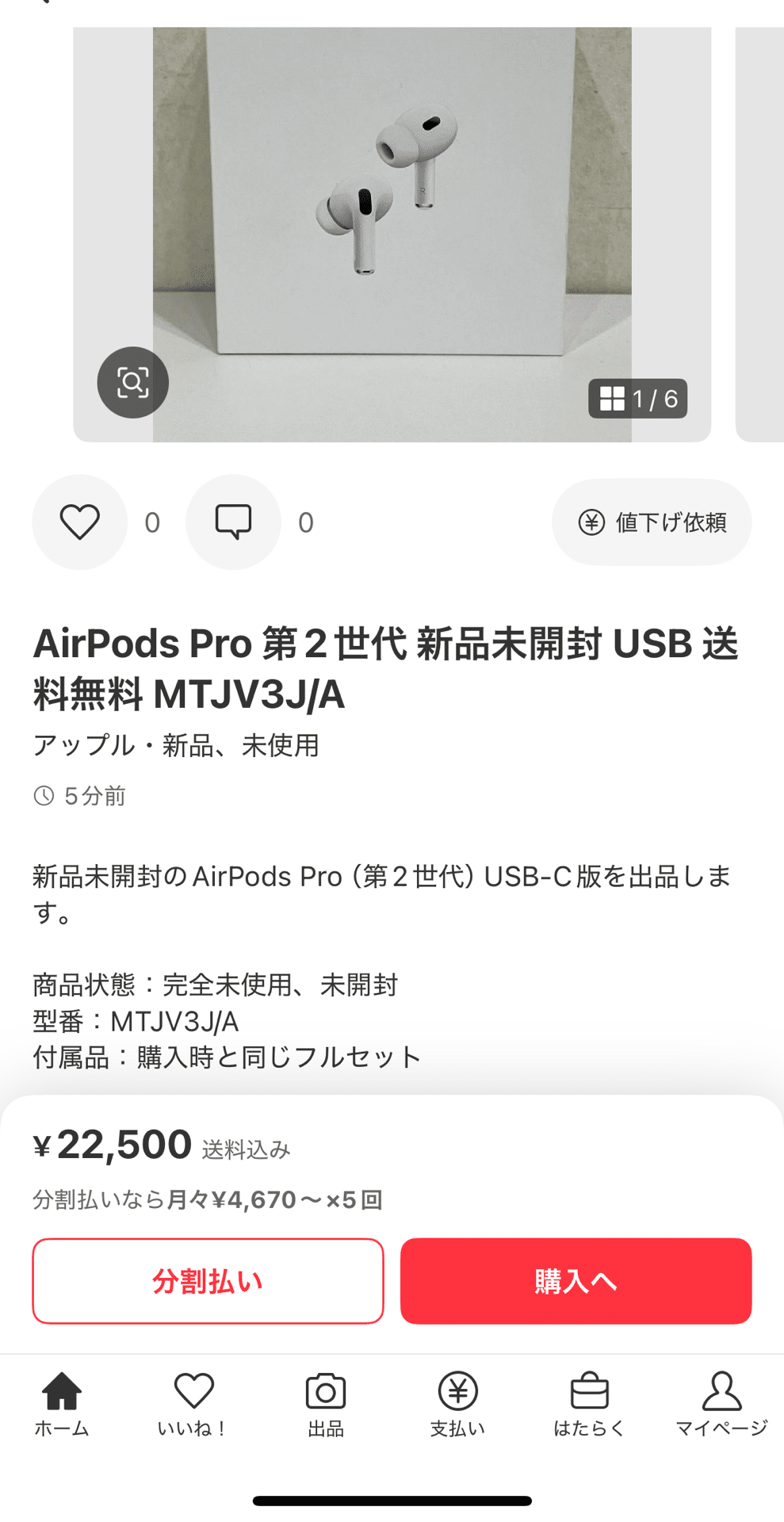The height and width of the screenshot is (1522, 784).
Task: Select the いいね！ heart icon in navigation
Action: point(193,1389)
